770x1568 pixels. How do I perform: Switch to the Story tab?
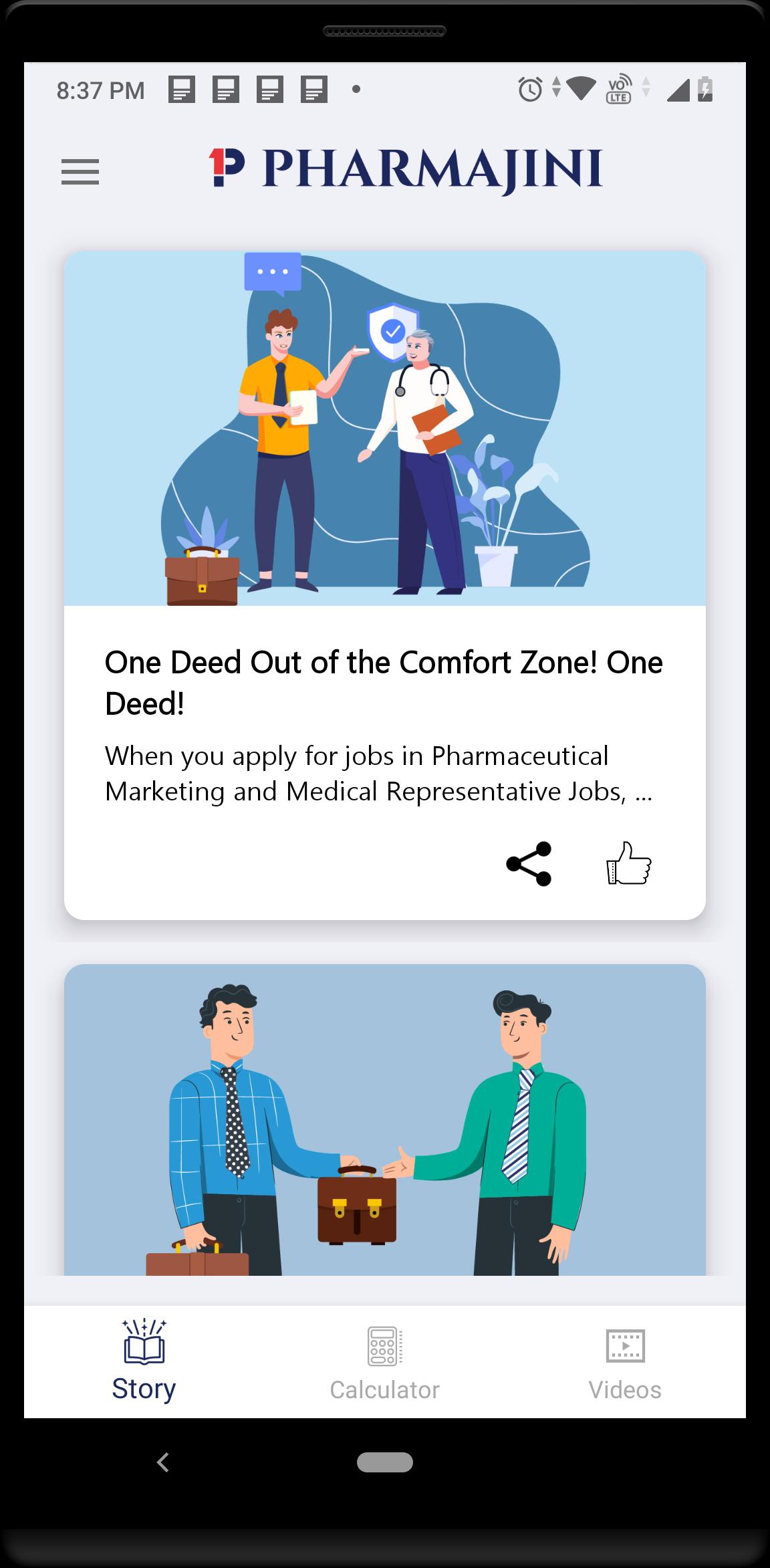[x=144, y=1361]
